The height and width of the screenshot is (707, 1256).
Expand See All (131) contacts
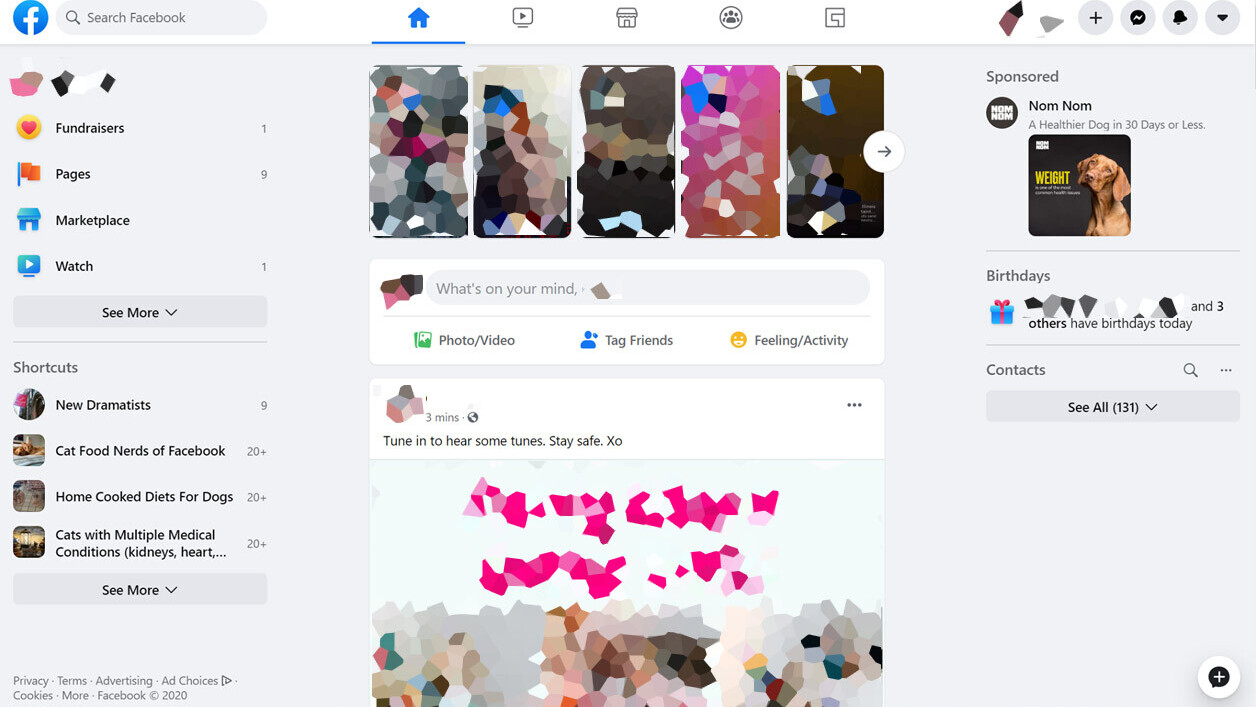coord(1112,407)
